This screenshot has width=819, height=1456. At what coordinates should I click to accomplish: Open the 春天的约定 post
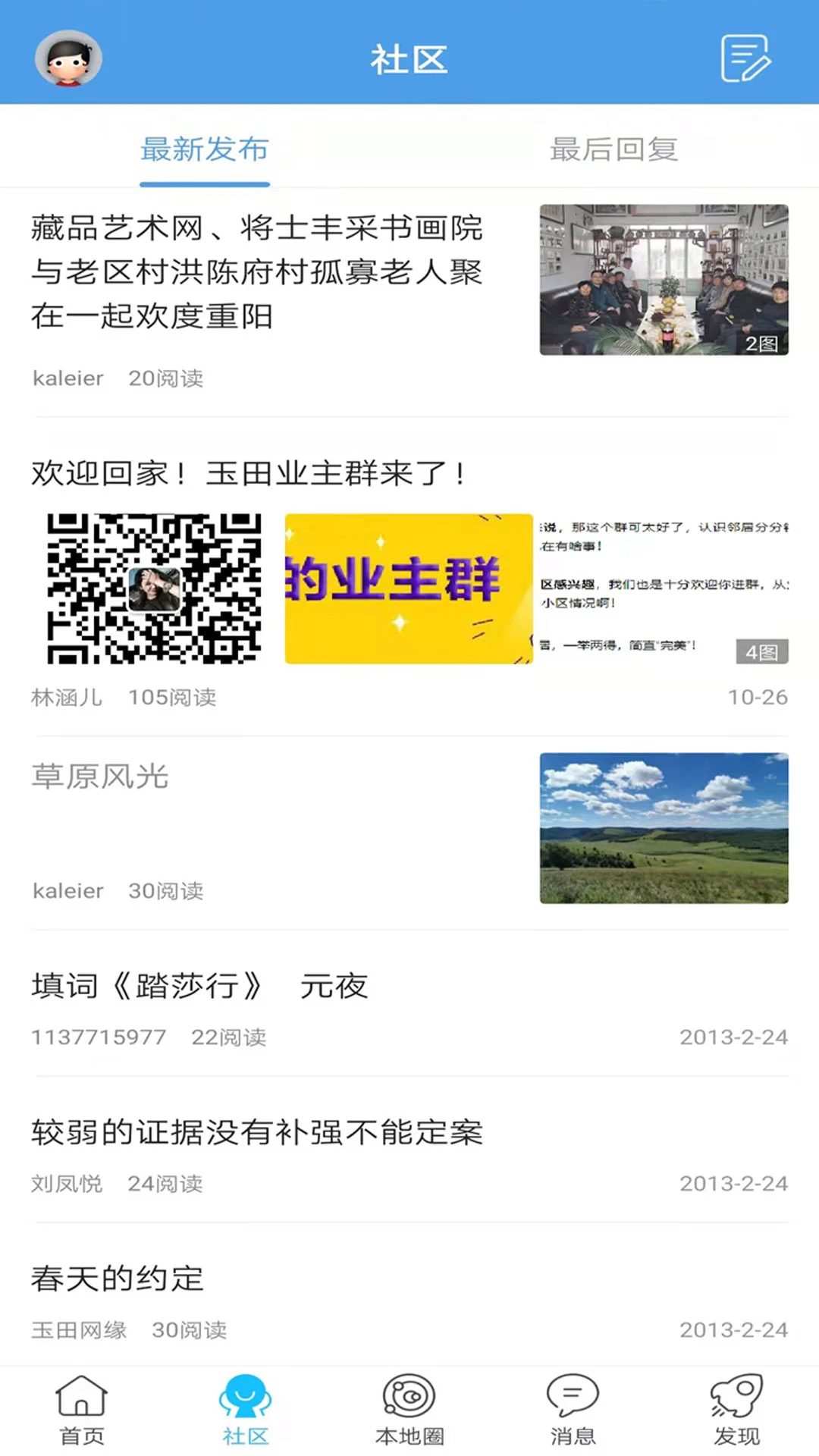(117, 1279)
